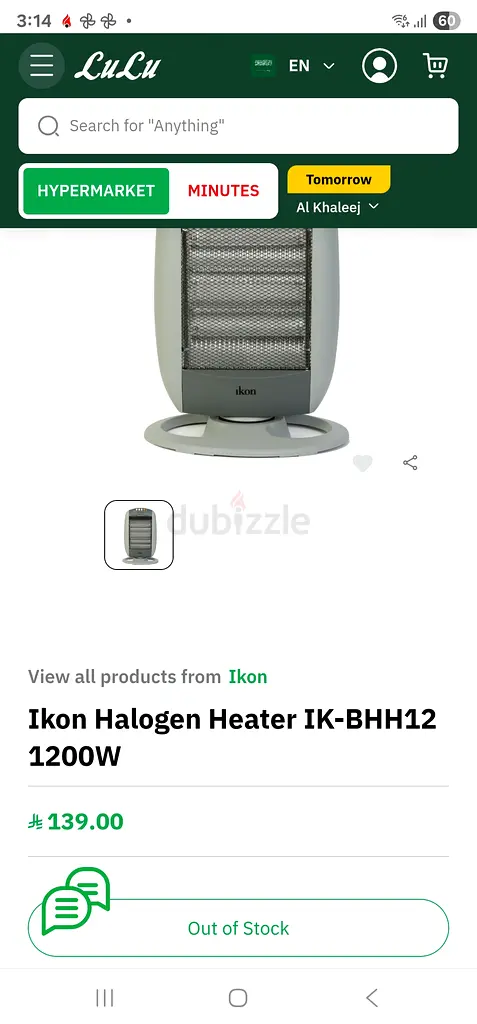Tap the Search for Anything box
477x1024 pixels.
pos(238,125)
